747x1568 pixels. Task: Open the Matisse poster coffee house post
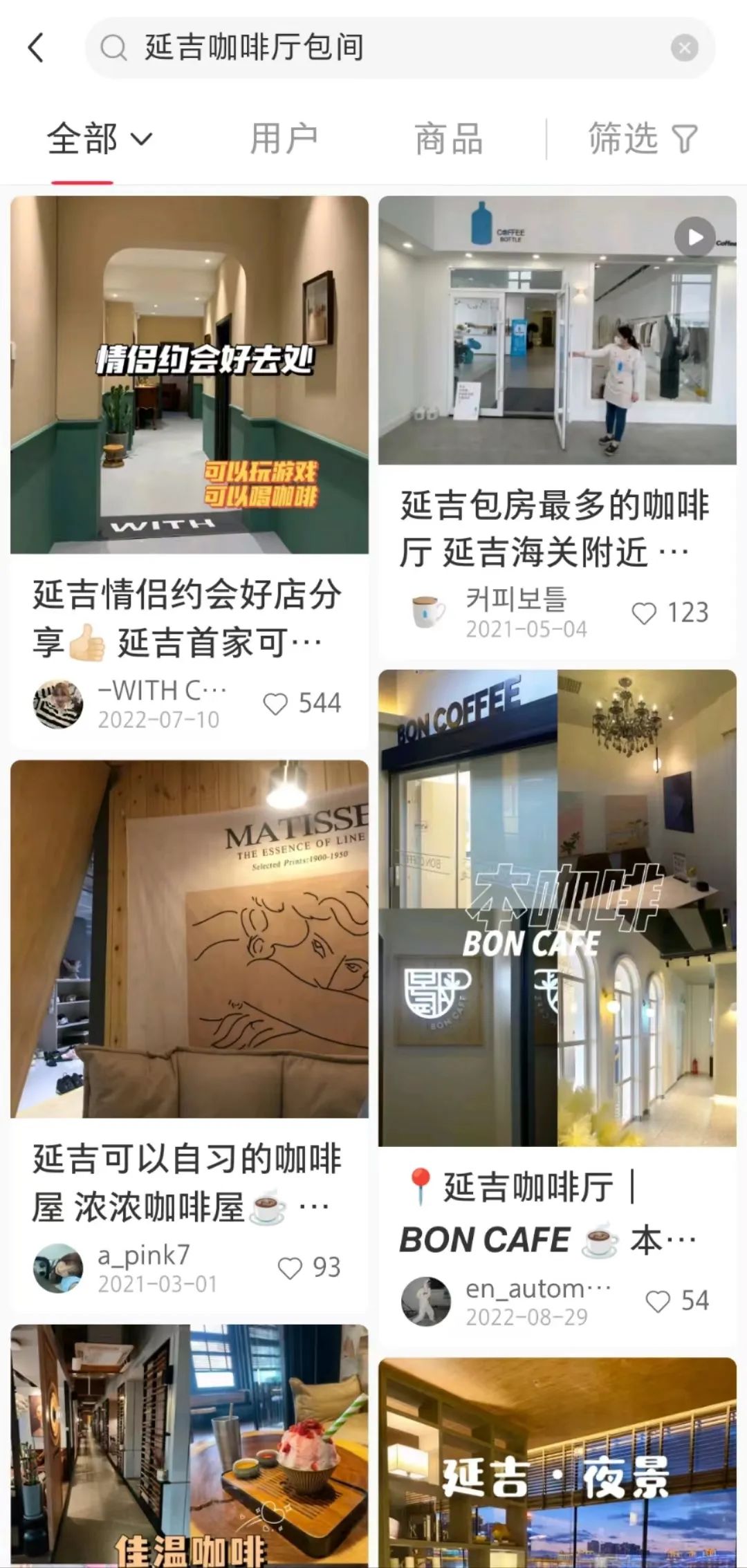(190, 939)
